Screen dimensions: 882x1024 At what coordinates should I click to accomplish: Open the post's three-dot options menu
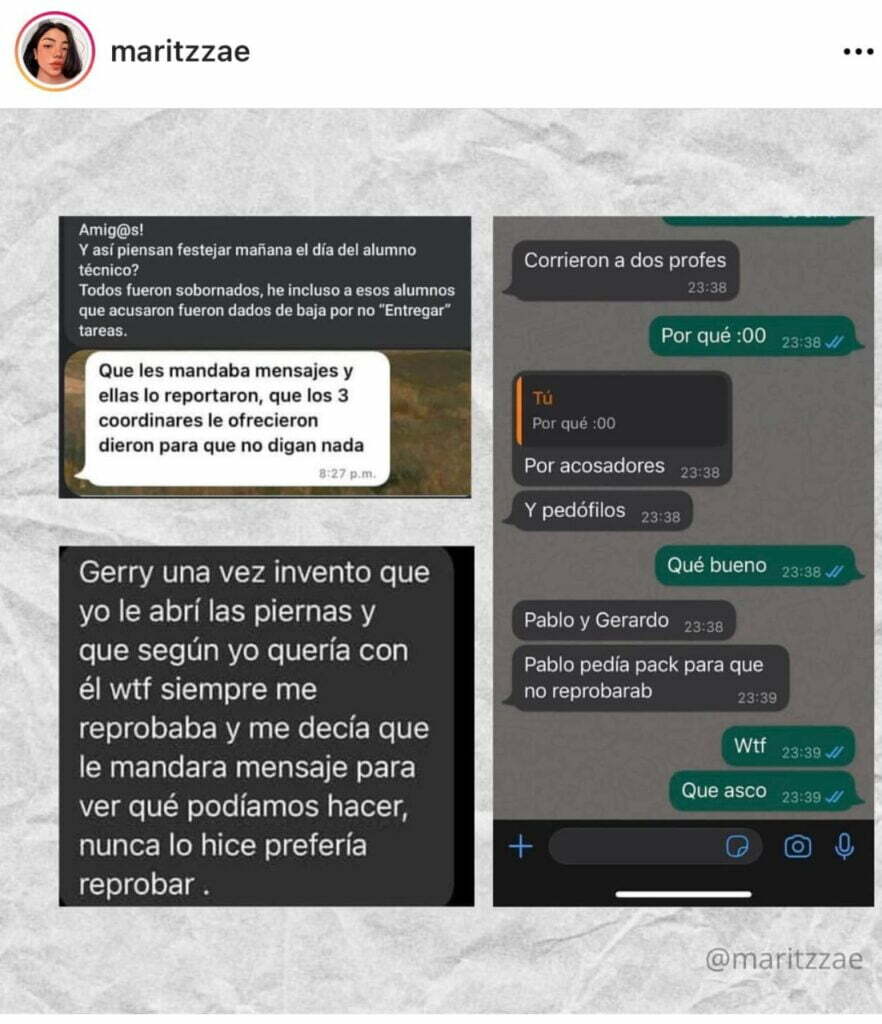pyautogui.click(x=858, y=52)
